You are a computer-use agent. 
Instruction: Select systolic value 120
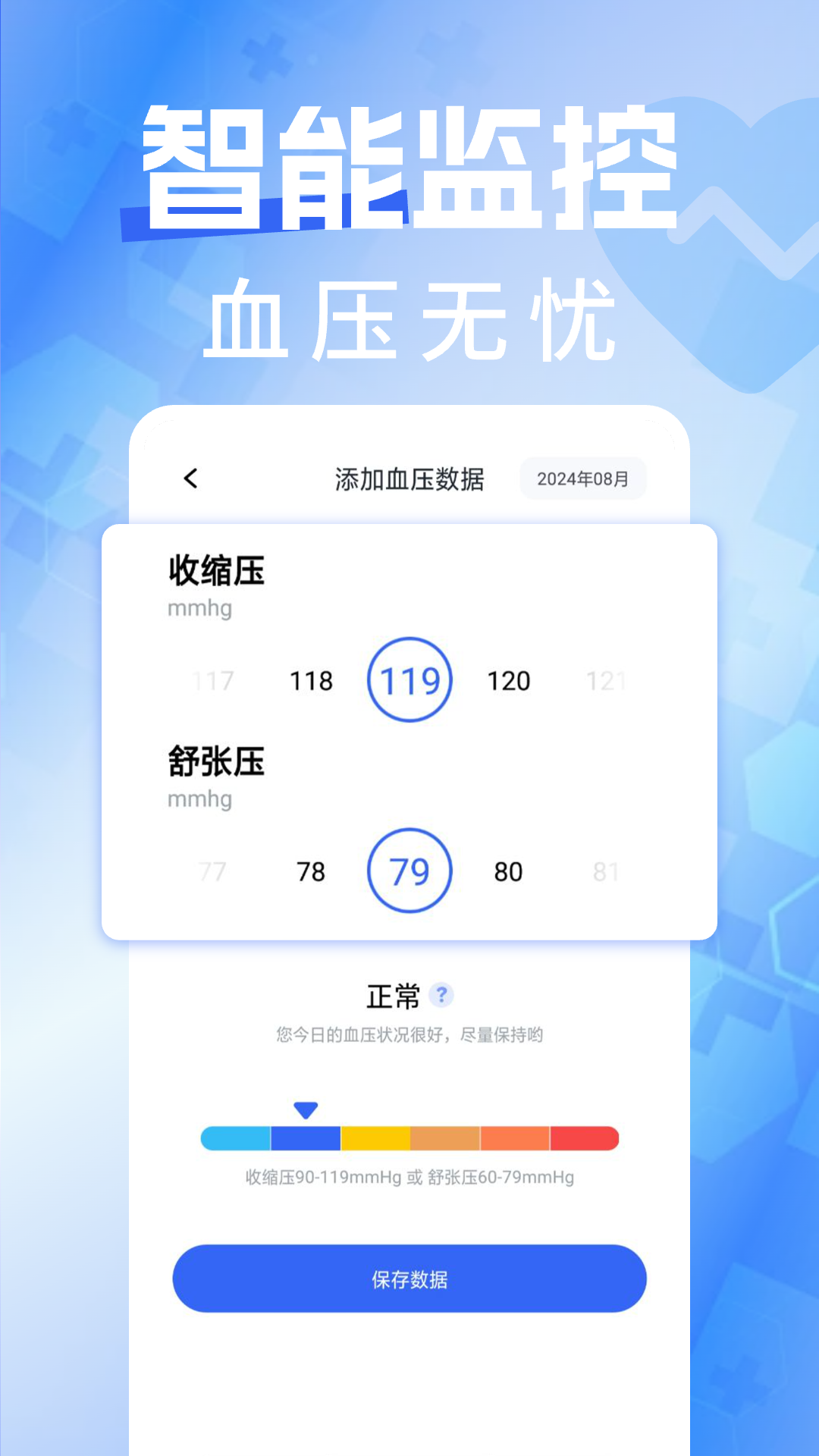click(509, 681)
